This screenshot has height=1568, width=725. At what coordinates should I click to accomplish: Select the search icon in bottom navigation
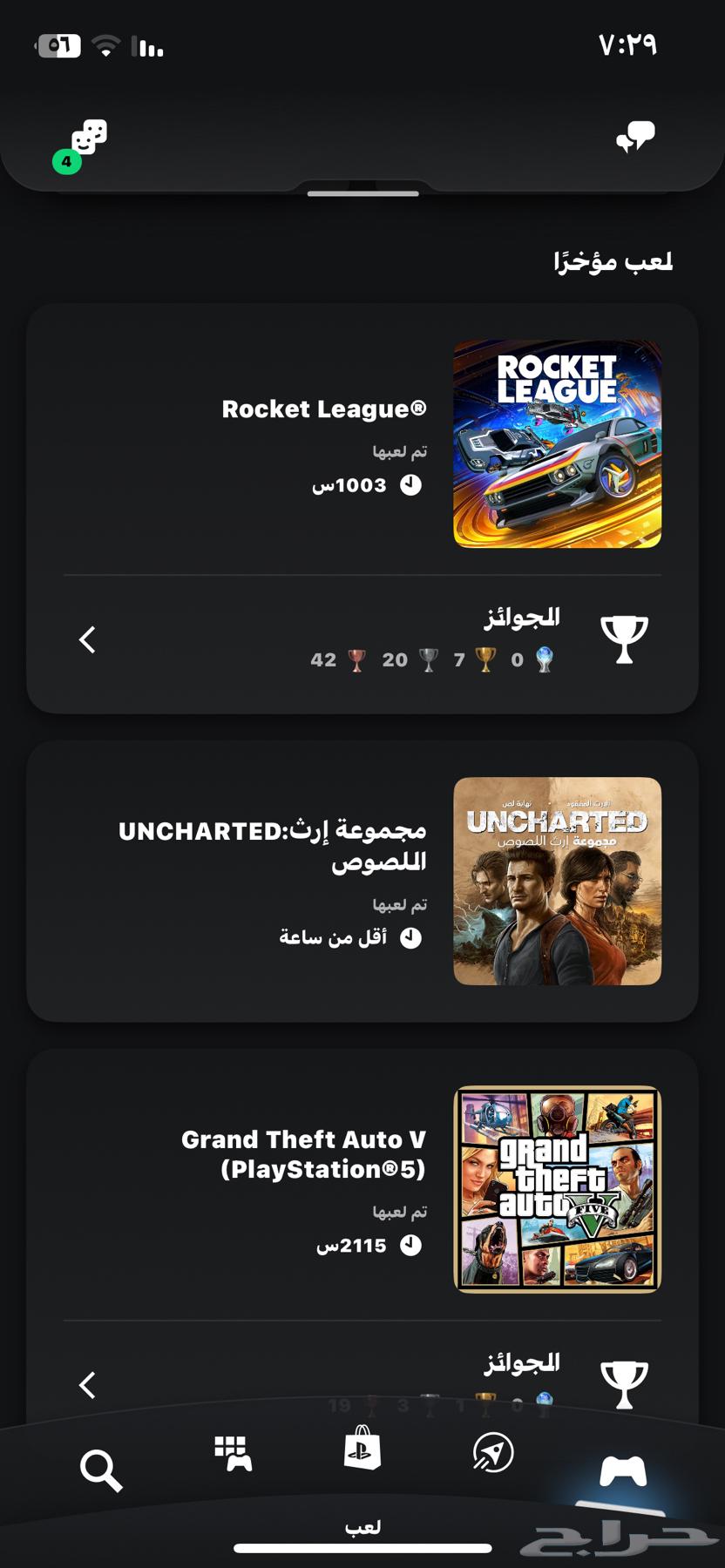click(101, 1469)
